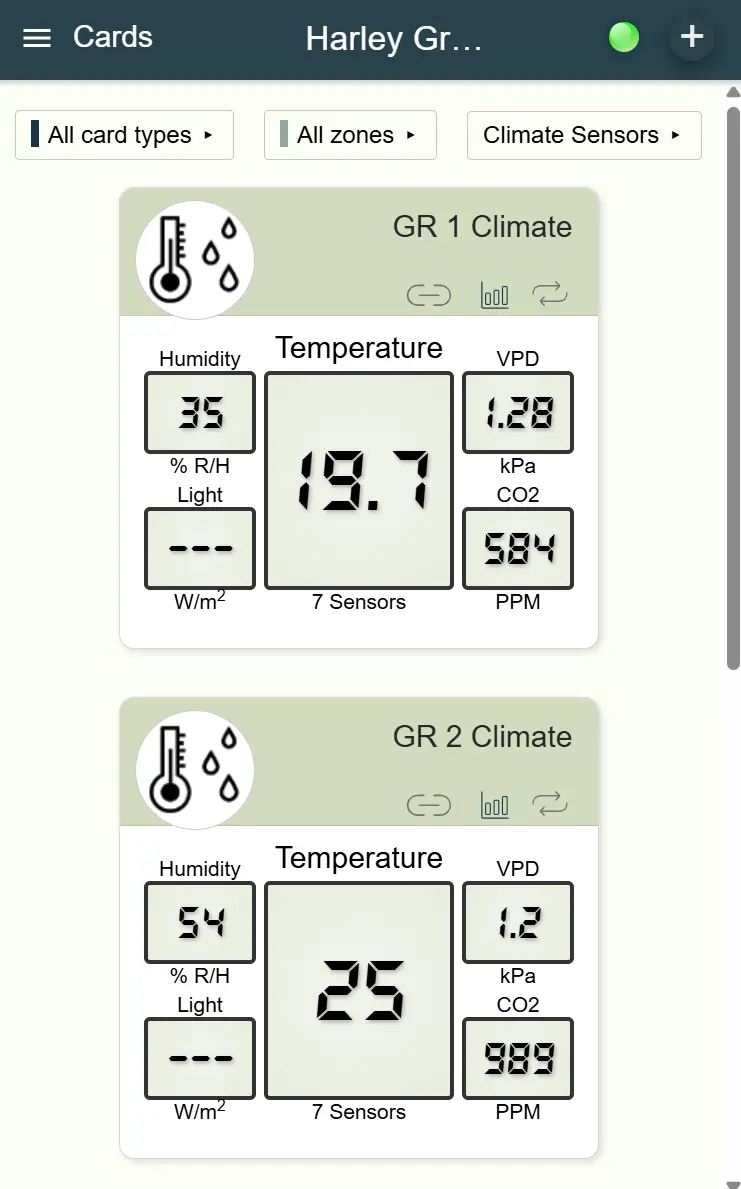The image size is (741, 1189).
Task: Open the GR 2 Climate card
Action: coord(482,737)
